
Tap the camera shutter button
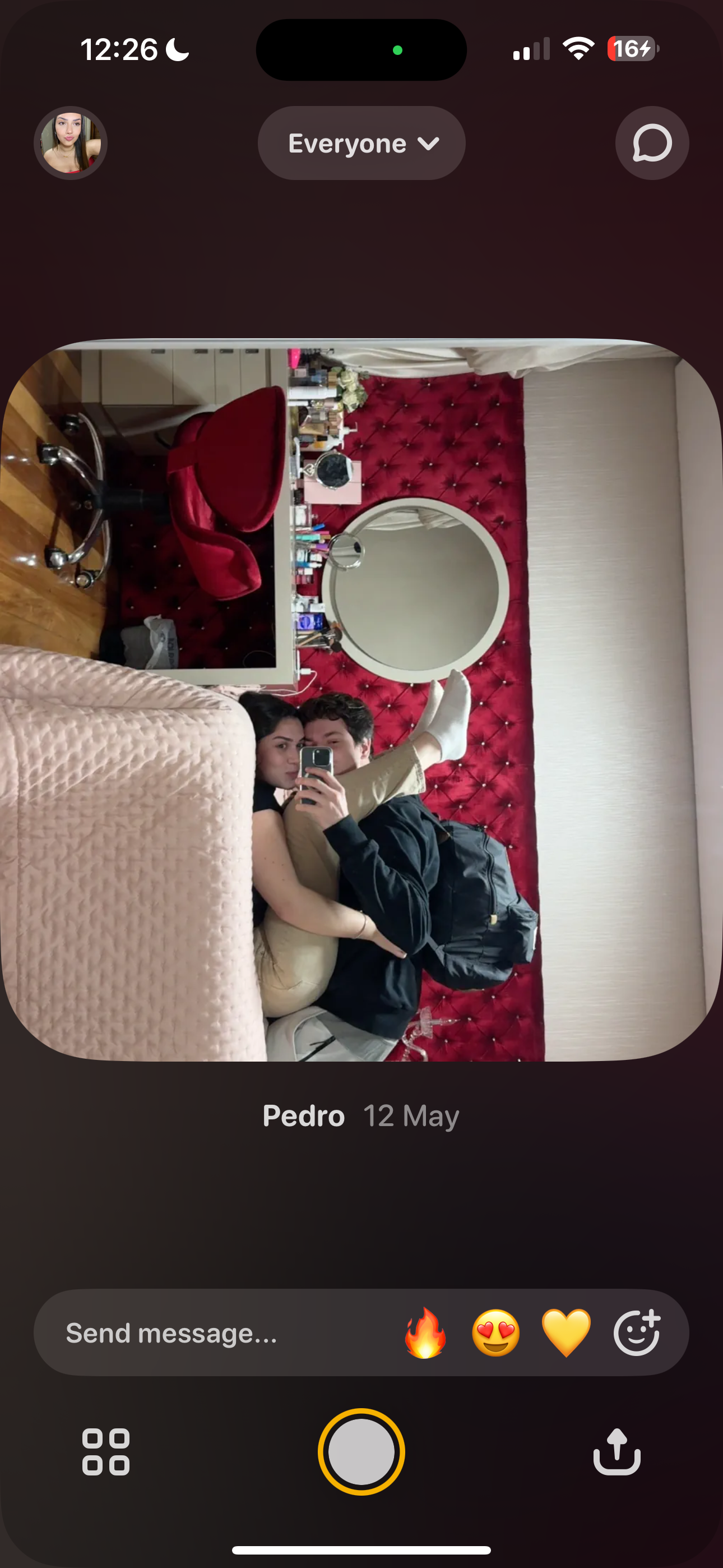click(x=361, y=1451)
